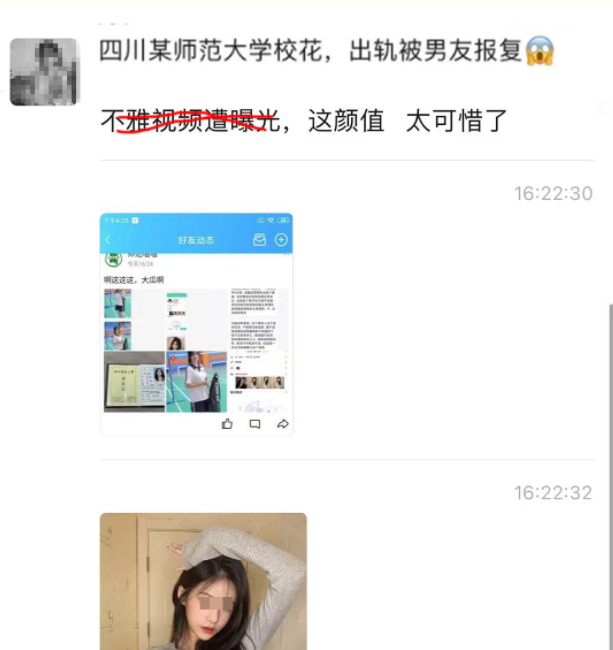Open the photo of the person in gray sweater
The width and height of the screenshot is (613, 650).
pos(203,581)
